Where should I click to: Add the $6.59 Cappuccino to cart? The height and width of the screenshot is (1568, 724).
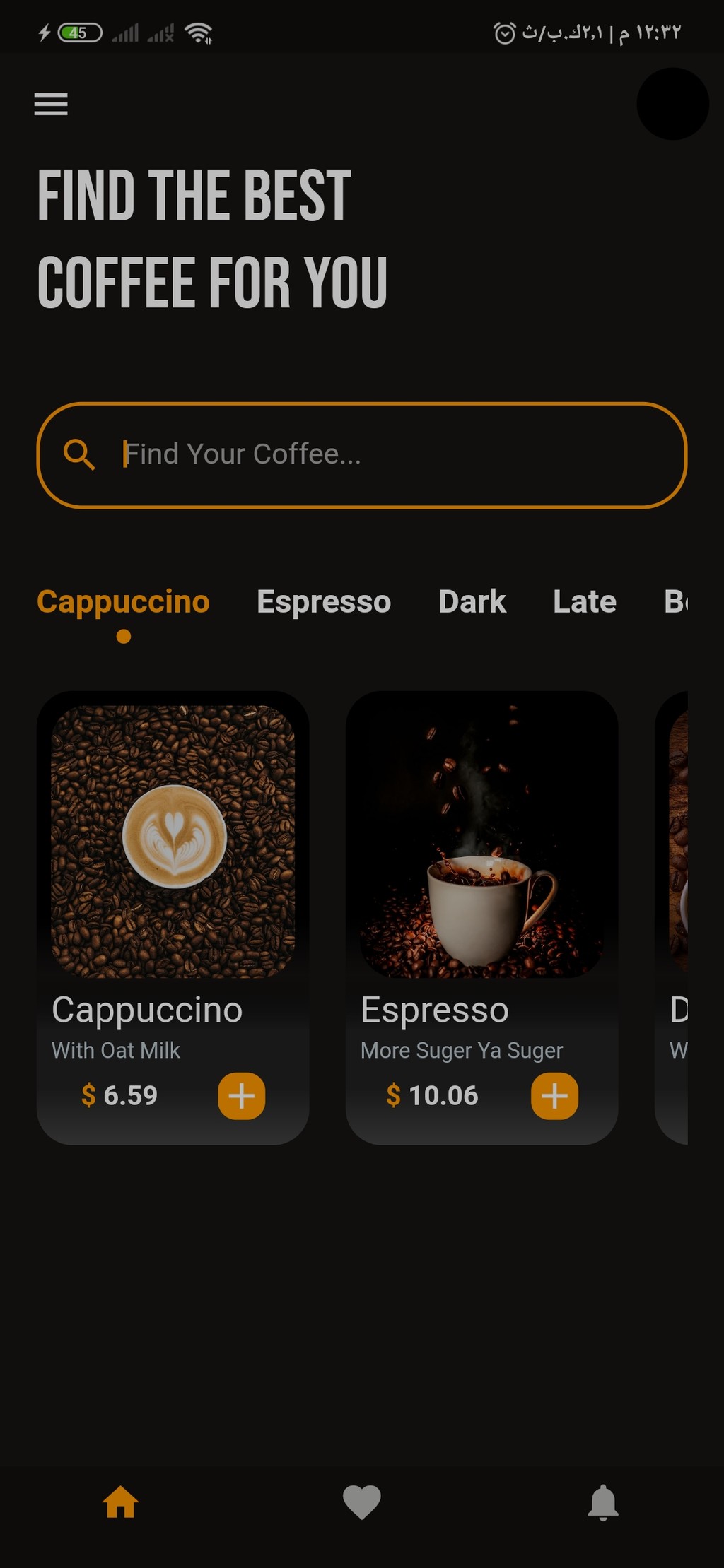click(x=242, y=1096)
